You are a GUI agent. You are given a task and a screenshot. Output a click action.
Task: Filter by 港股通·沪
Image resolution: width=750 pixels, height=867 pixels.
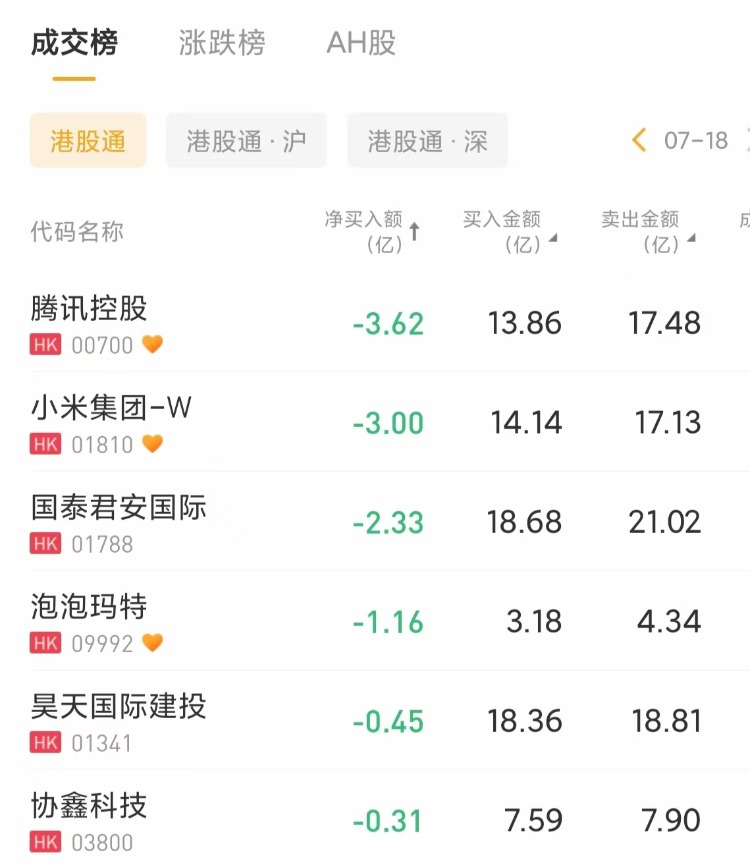click(x=246, y=141)
